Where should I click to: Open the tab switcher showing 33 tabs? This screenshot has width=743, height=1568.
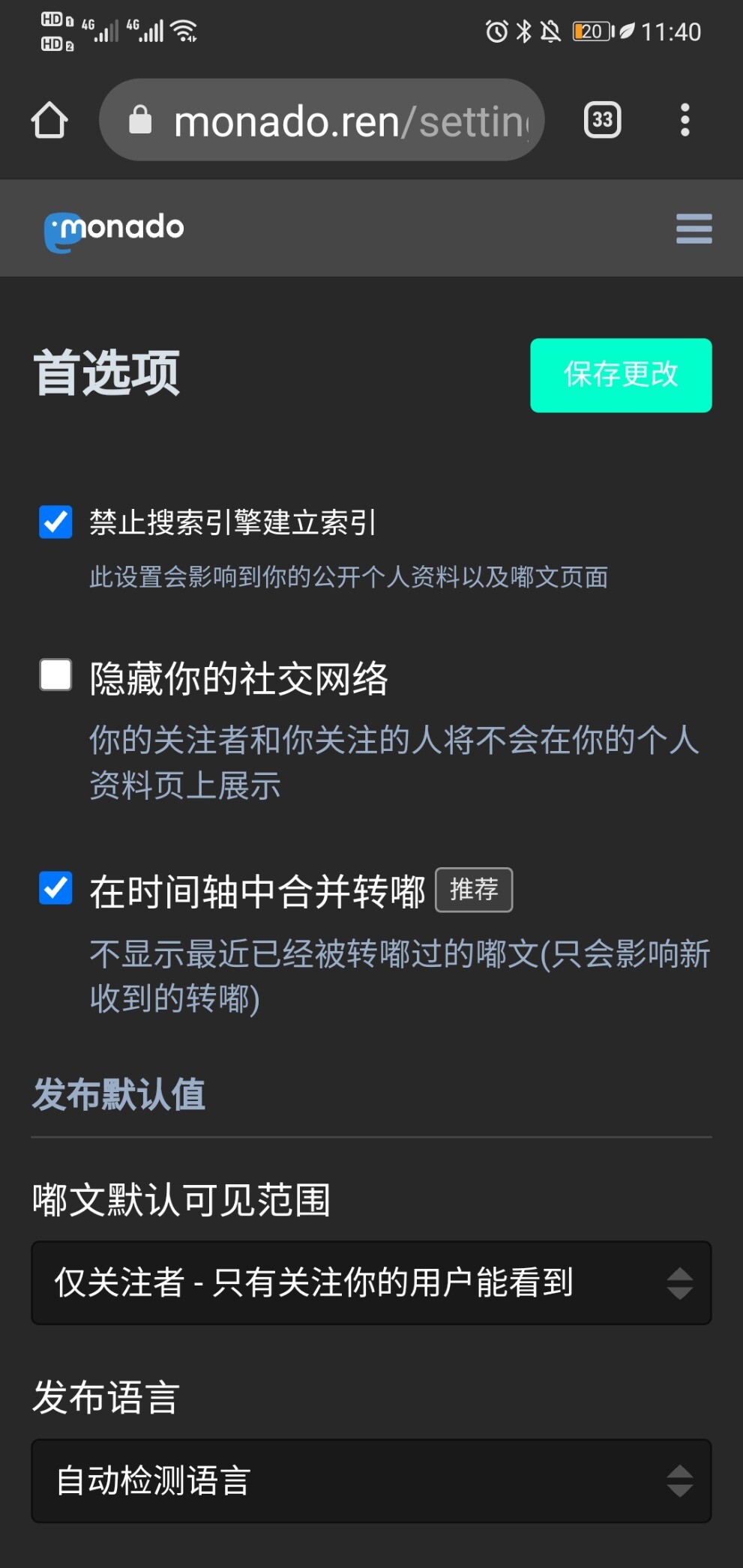click(x=603, y=120)
